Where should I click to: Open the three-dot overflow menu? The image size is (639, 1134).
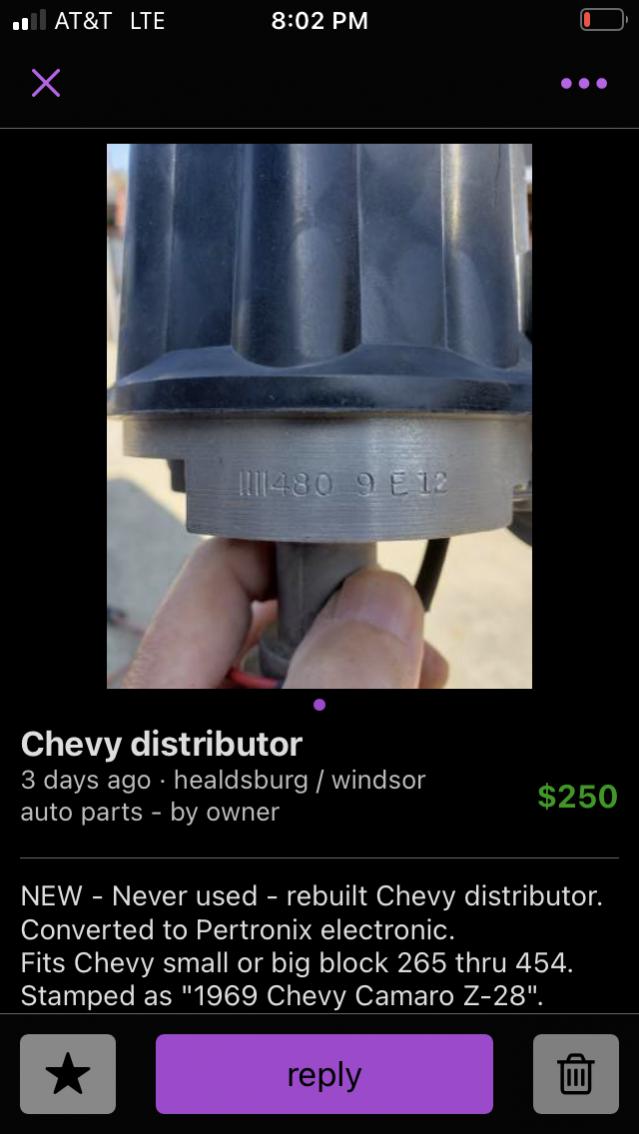pos(584,83)
